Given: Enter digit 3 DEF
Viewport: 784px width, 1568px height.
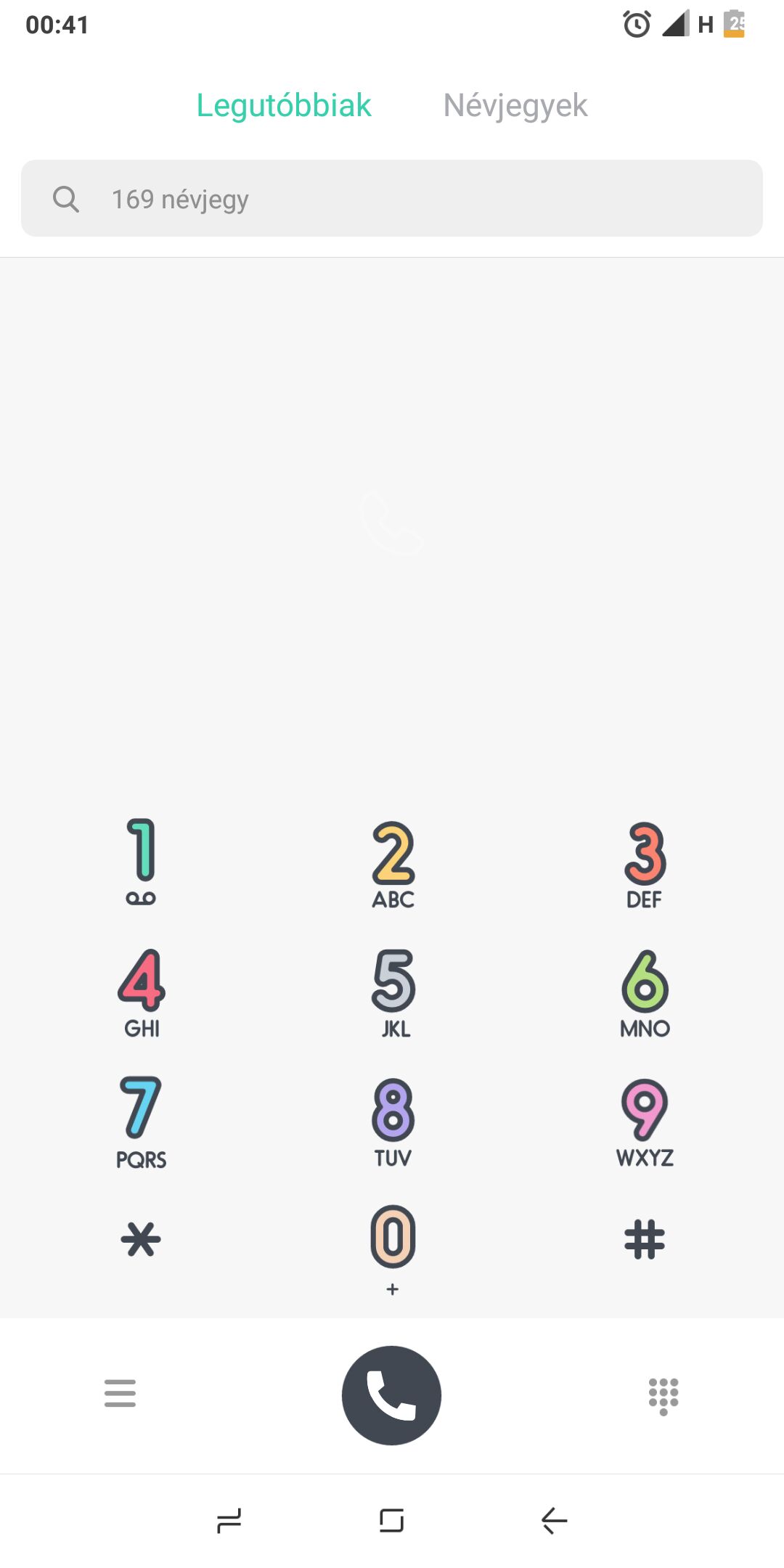Looking at the screenshot, I should pyautogui.click(x=645, y=864).
